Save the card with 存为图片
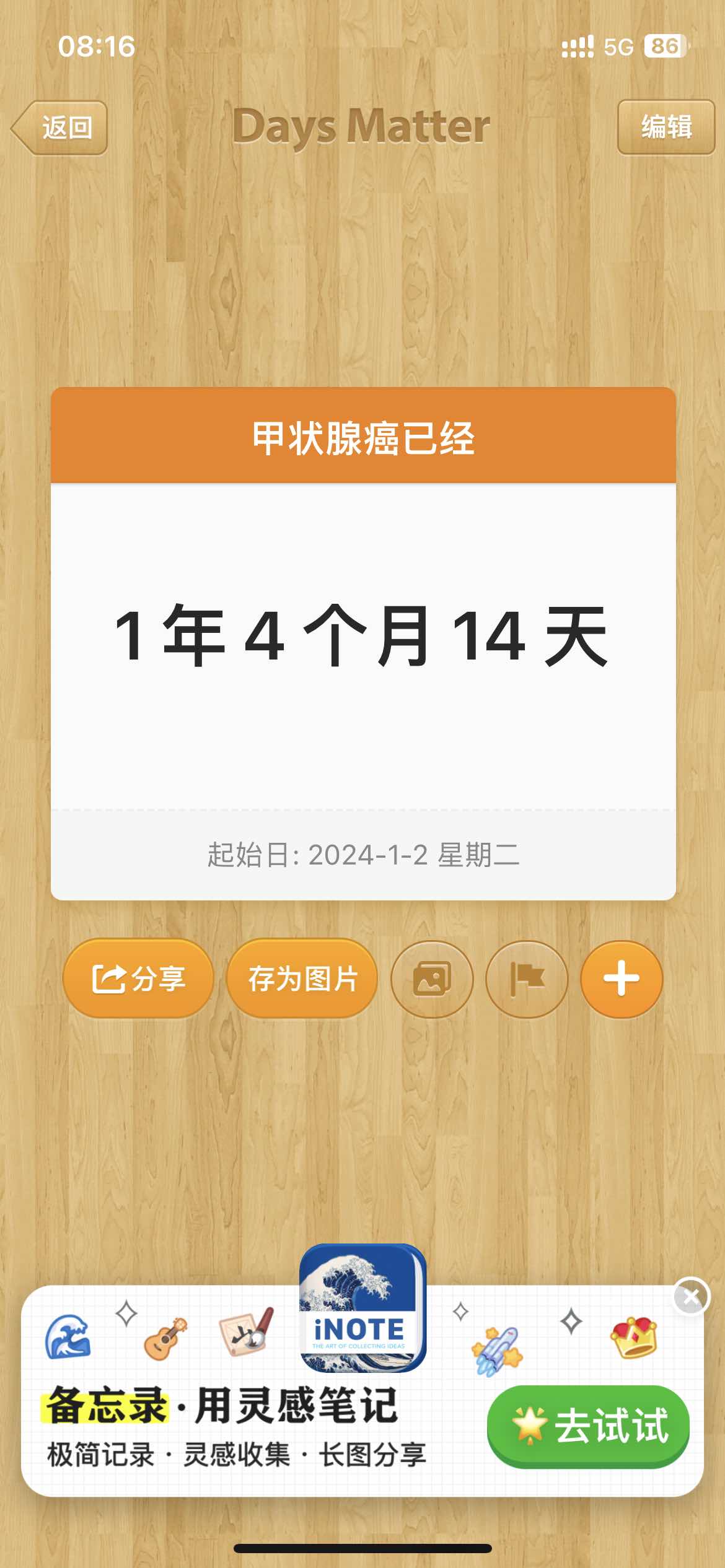The height and width of the screenshot is (1568, 725). (x=302, y=978)
